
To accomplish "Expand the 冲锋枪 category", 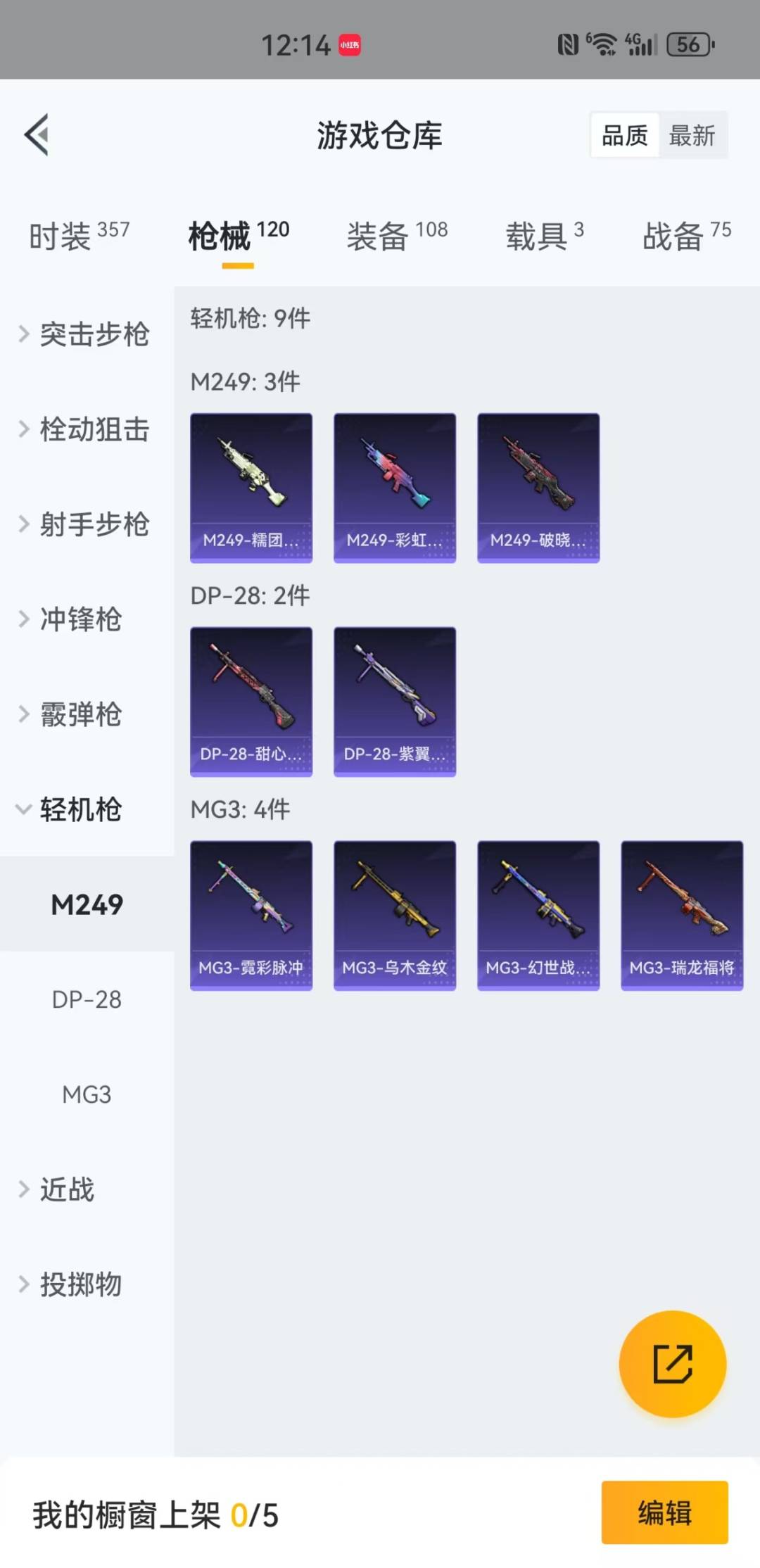I will pos(70,619).
